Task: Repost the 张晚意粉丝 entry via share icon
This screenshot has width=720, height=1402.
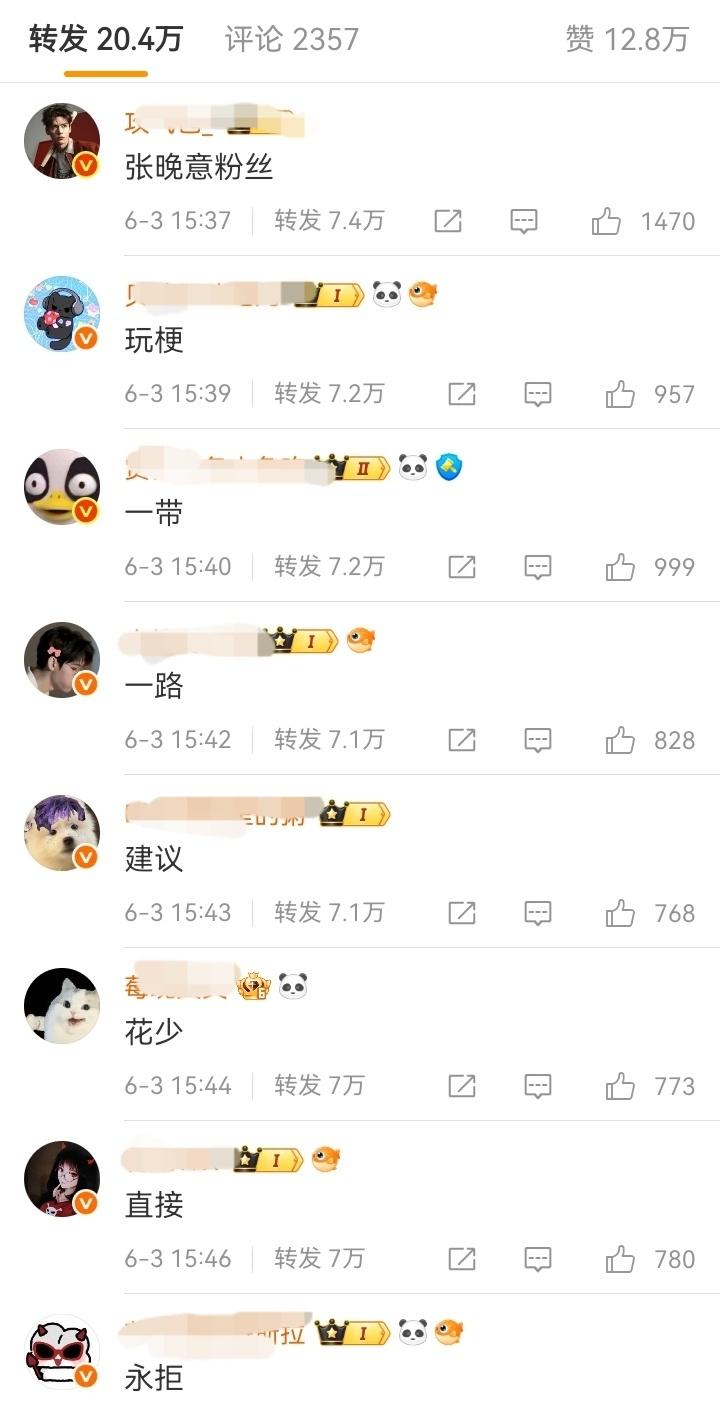Action: (448, 221)
